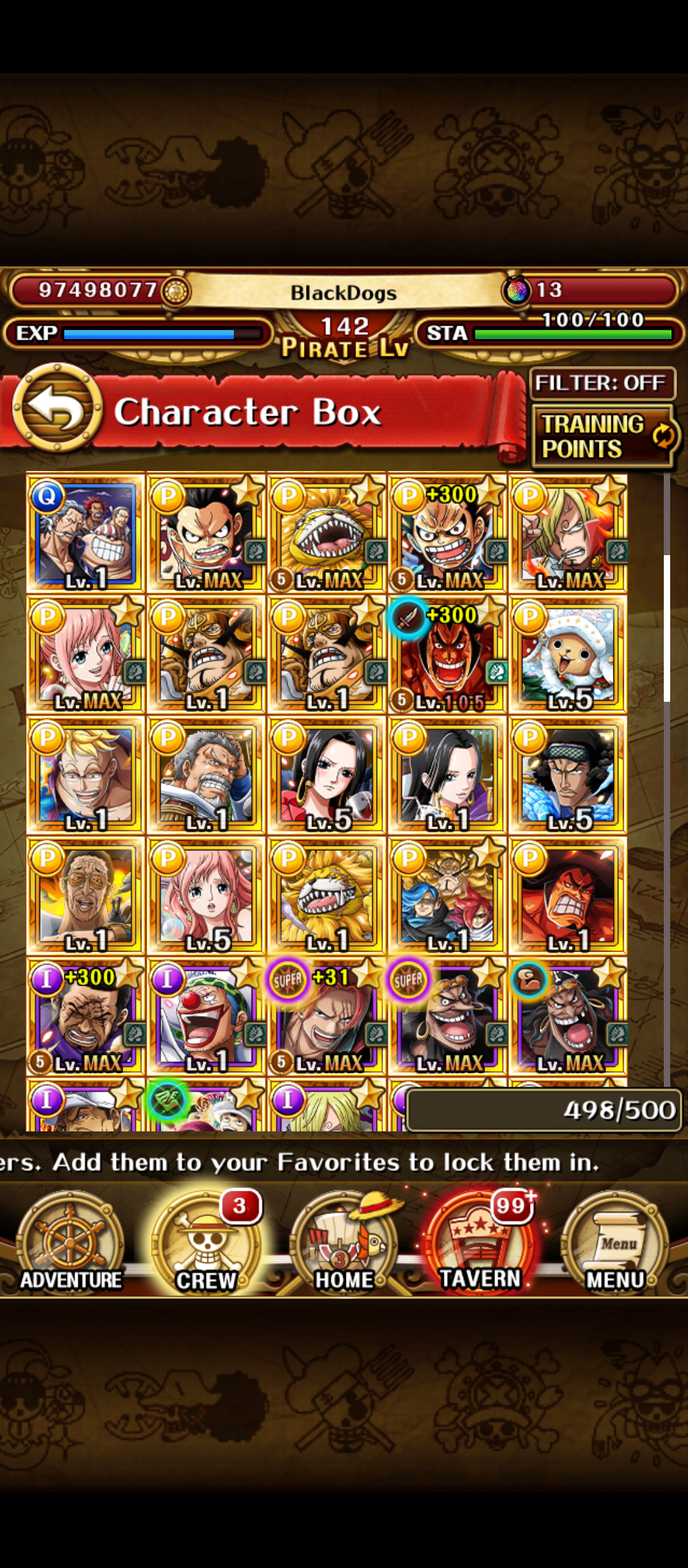Open the Crew section
Image resolution: width=688 pixels, height=1568 pixels.
(x=206, y=1243)
